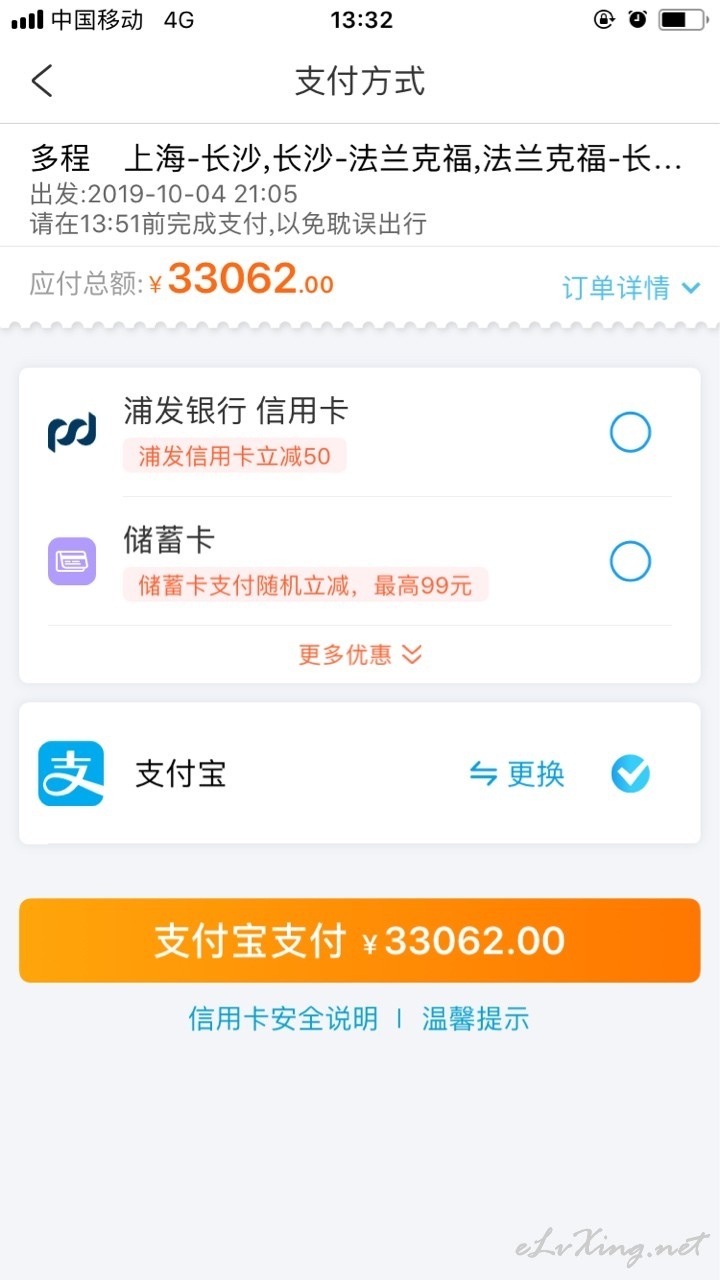
Task: Open 温馨提示 link
Action: pos(475,1019)
